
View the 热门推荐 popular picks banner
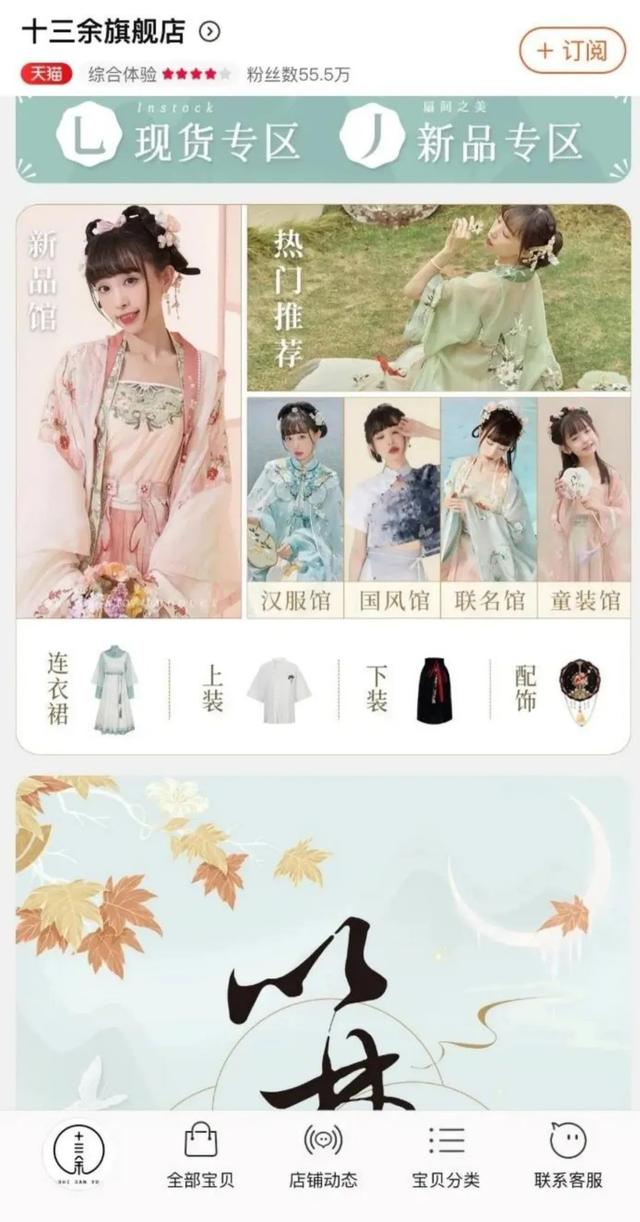point(439,298)
